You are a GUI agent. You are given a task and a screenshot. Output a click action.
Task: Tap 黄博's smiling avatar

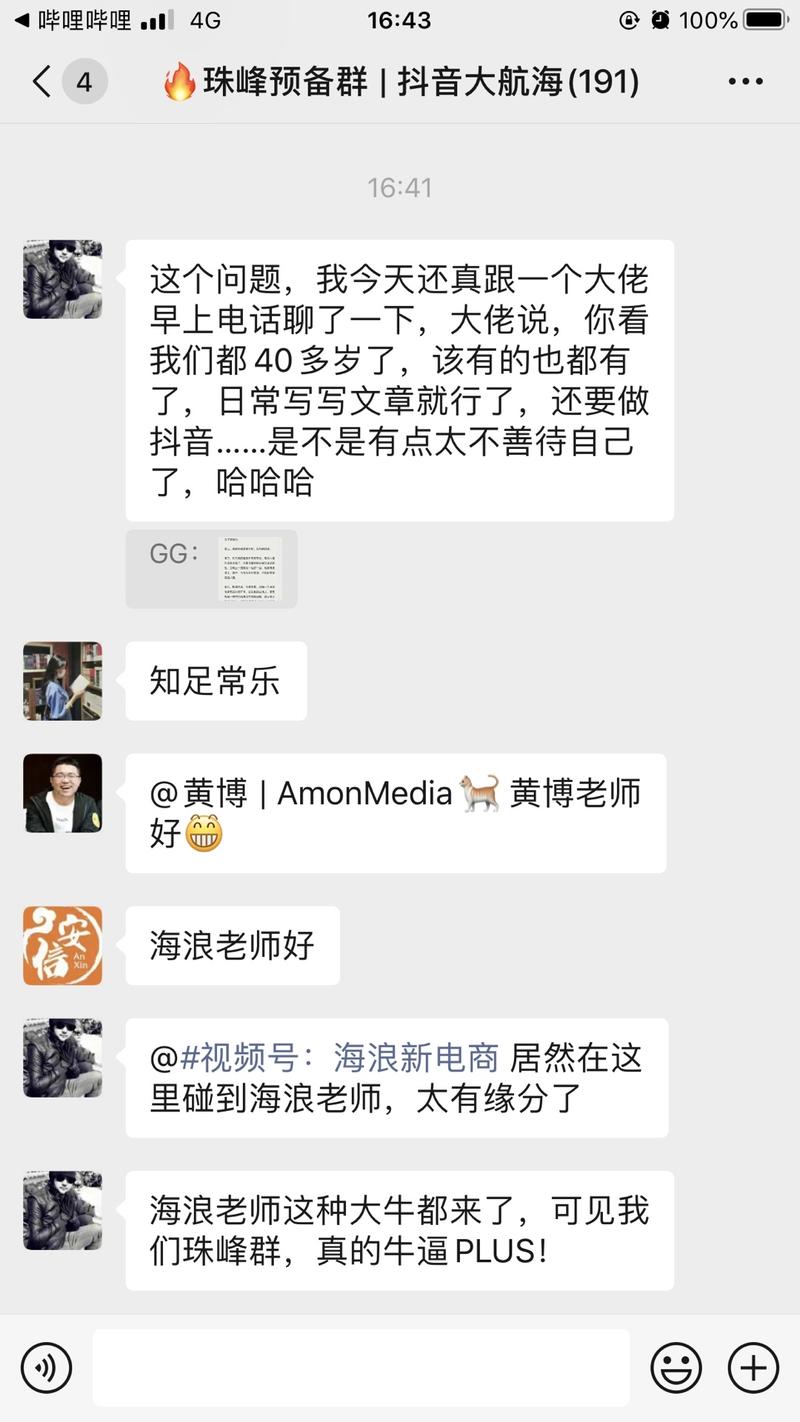coord(62,793)
